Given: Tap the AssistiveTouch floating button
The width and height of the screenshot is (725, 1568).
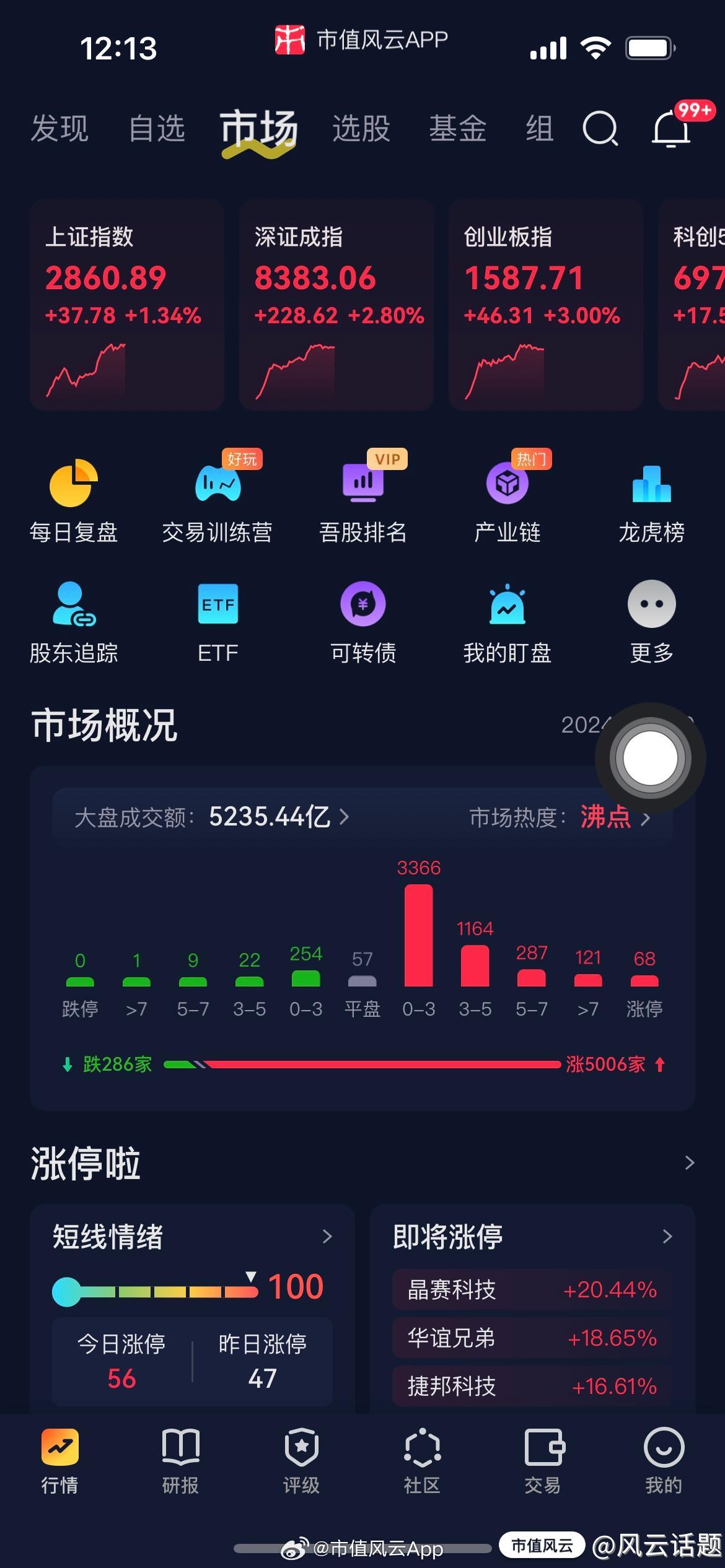Looking at the screenshot, I should point(650,758).
